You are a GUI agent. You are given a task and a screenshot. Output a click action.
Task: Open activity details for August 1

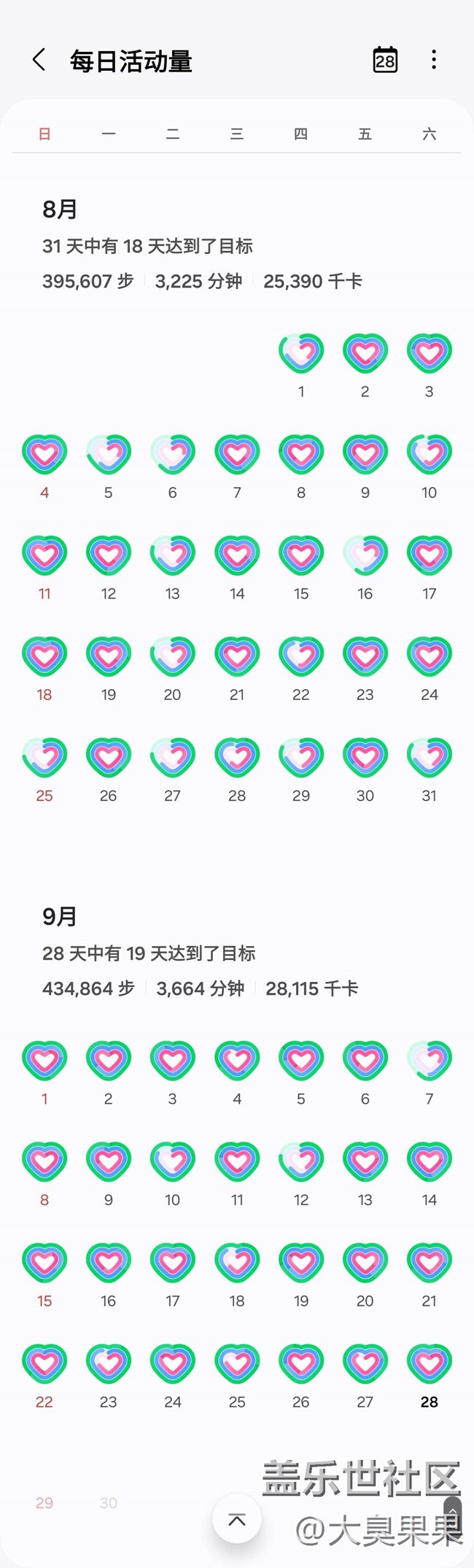(301, 353)
